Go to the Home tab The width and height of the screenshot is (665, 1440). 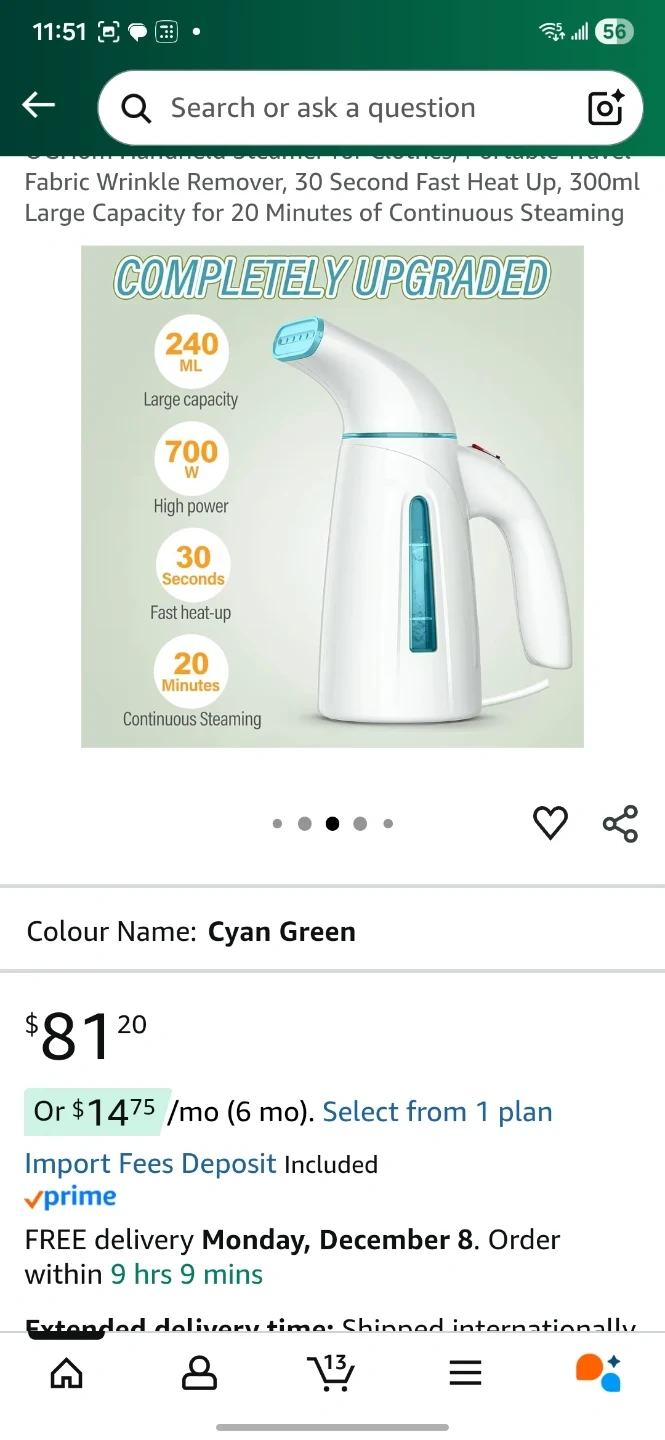click(67, 1373)
